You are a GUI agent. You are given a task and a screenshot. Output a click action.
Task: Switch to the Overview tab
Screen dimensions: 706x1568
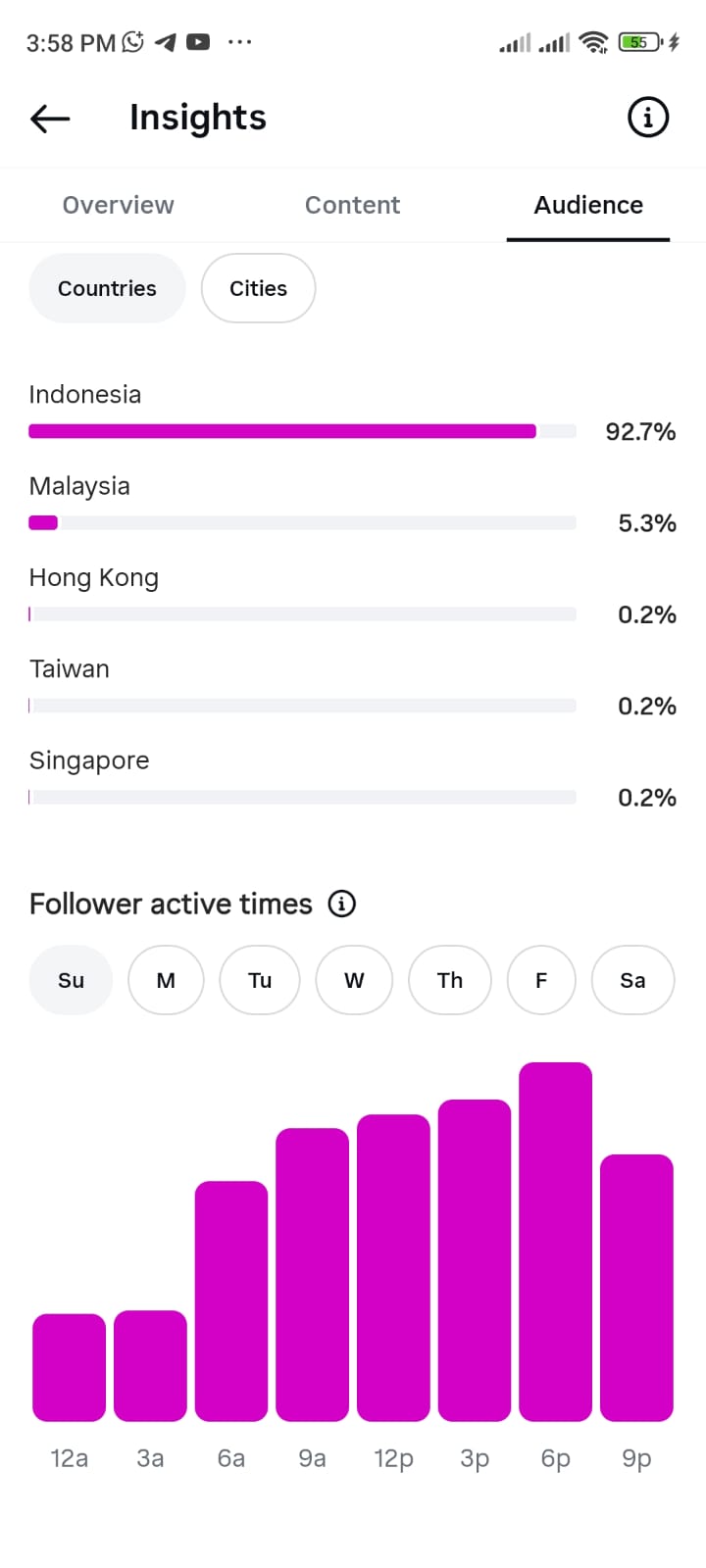click(118, 205)
